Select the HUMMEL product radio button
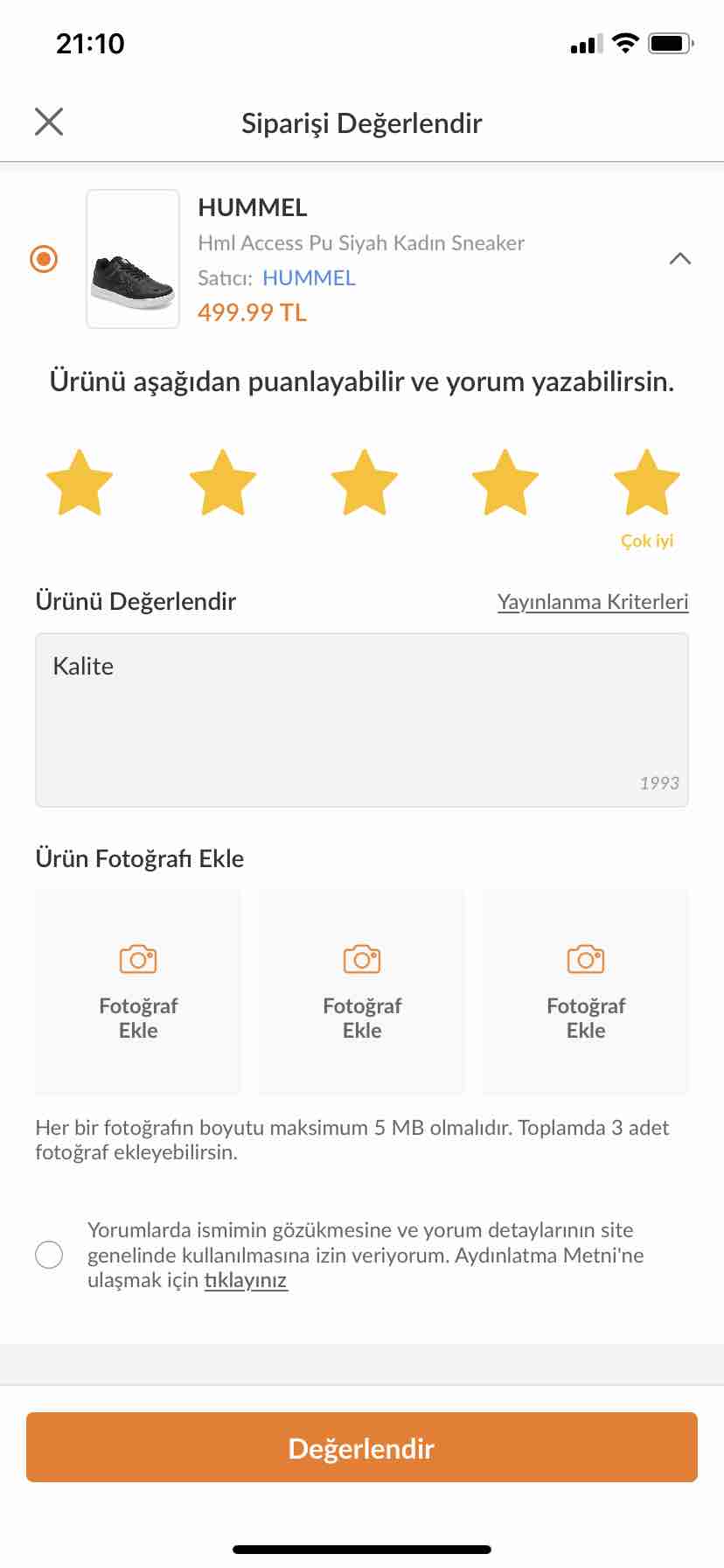This screenshot has width=724, height=1568. (x=44, y=259)
